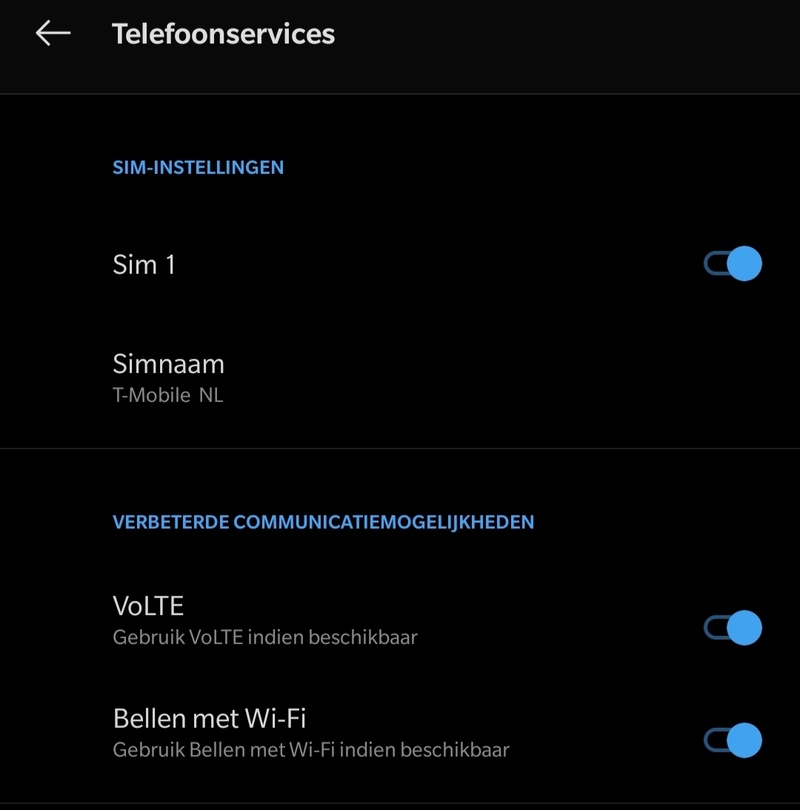Disable the VoLTE switch

click(733, 628)
